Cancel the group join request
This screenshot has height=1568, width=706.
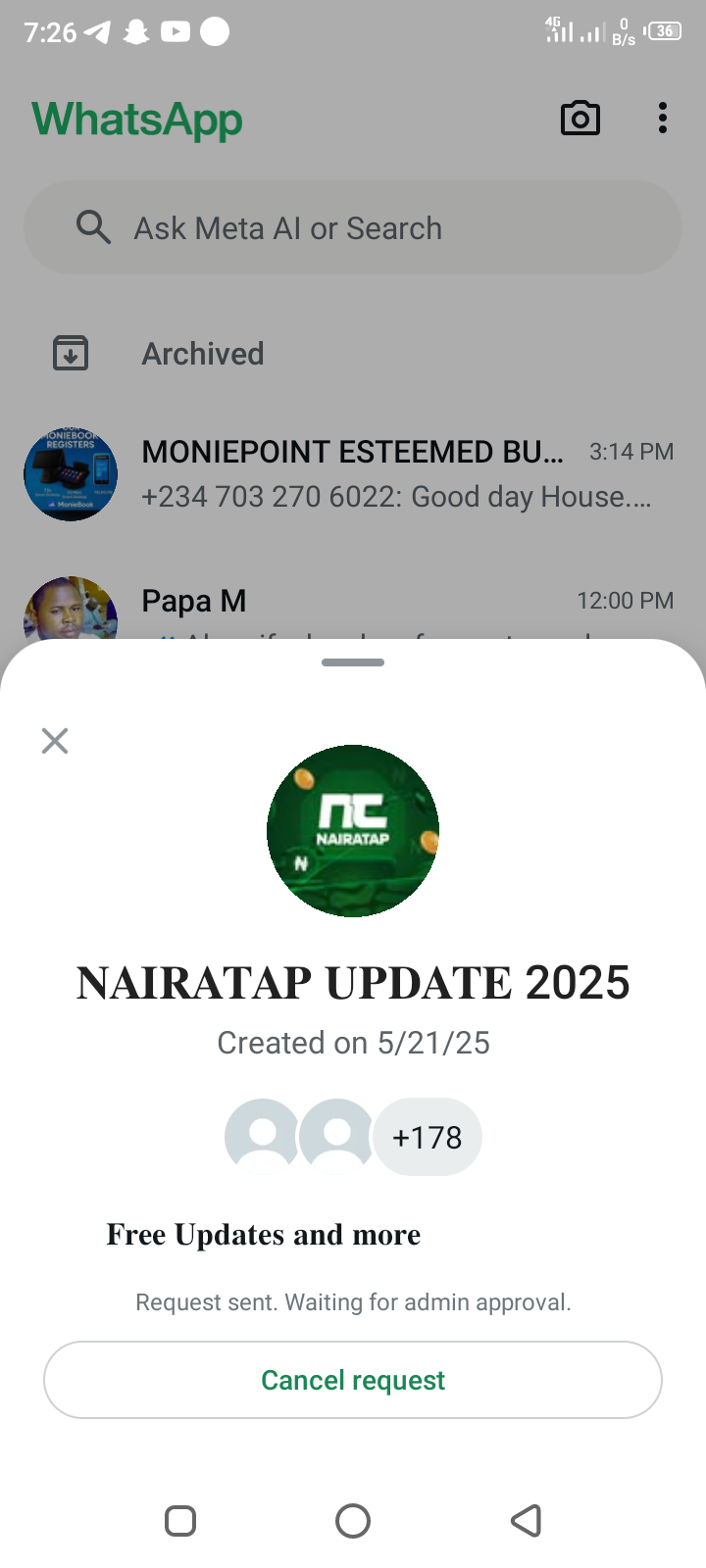pyautogui.click(x=353, y=1380)
